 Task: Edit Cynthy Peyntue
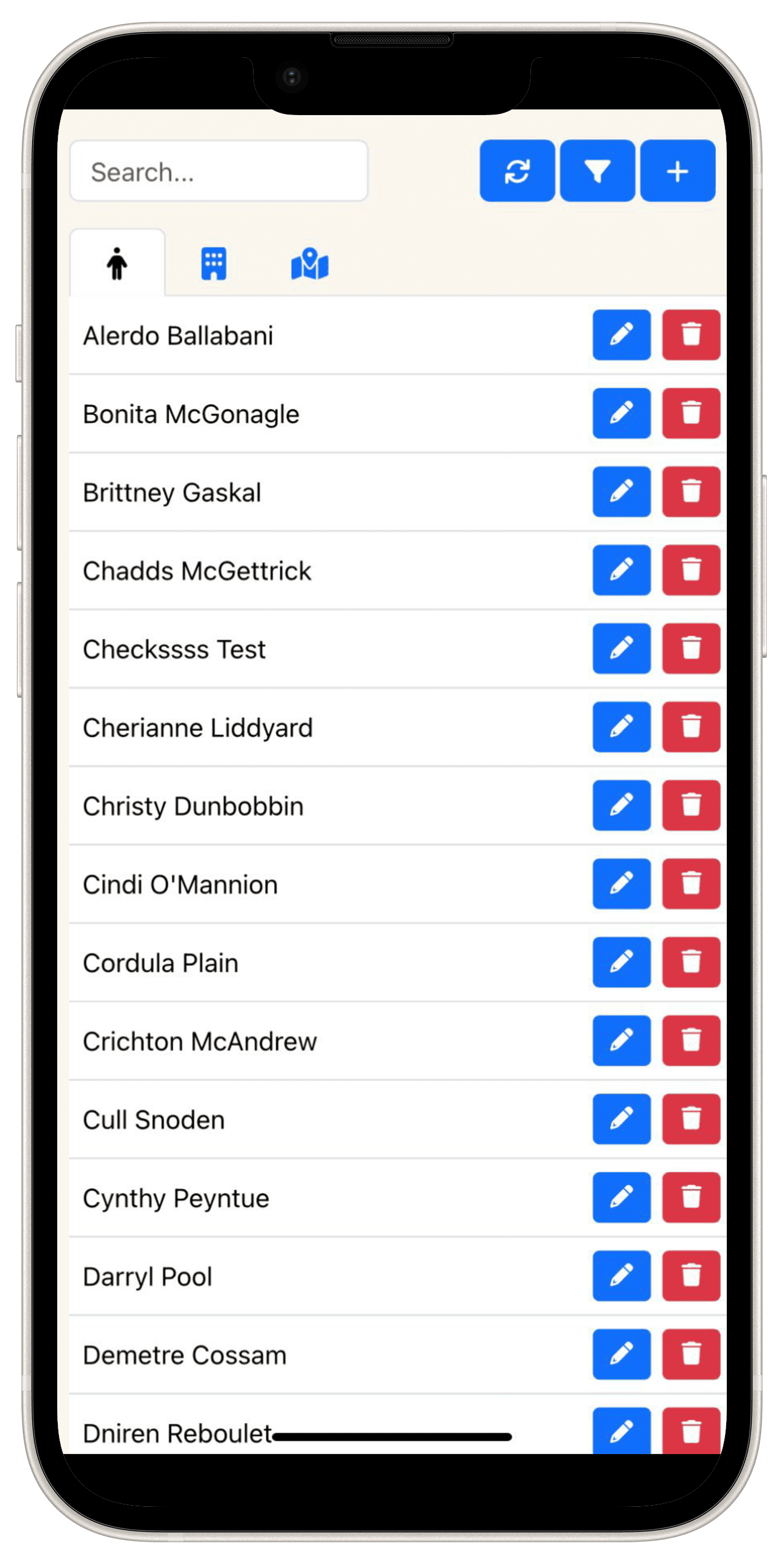pos(621,1197)
